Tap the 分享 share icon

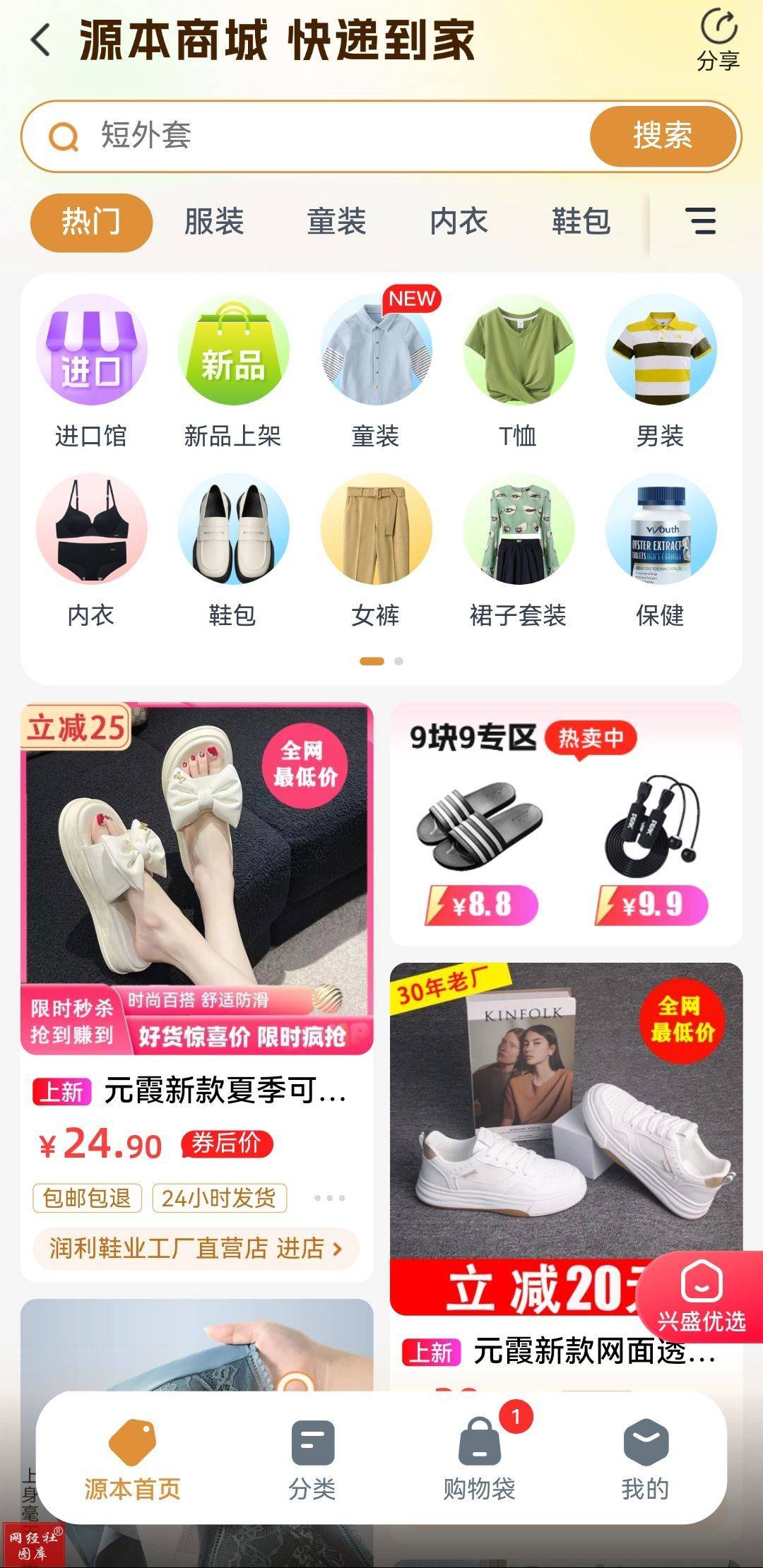pos(718,40)
